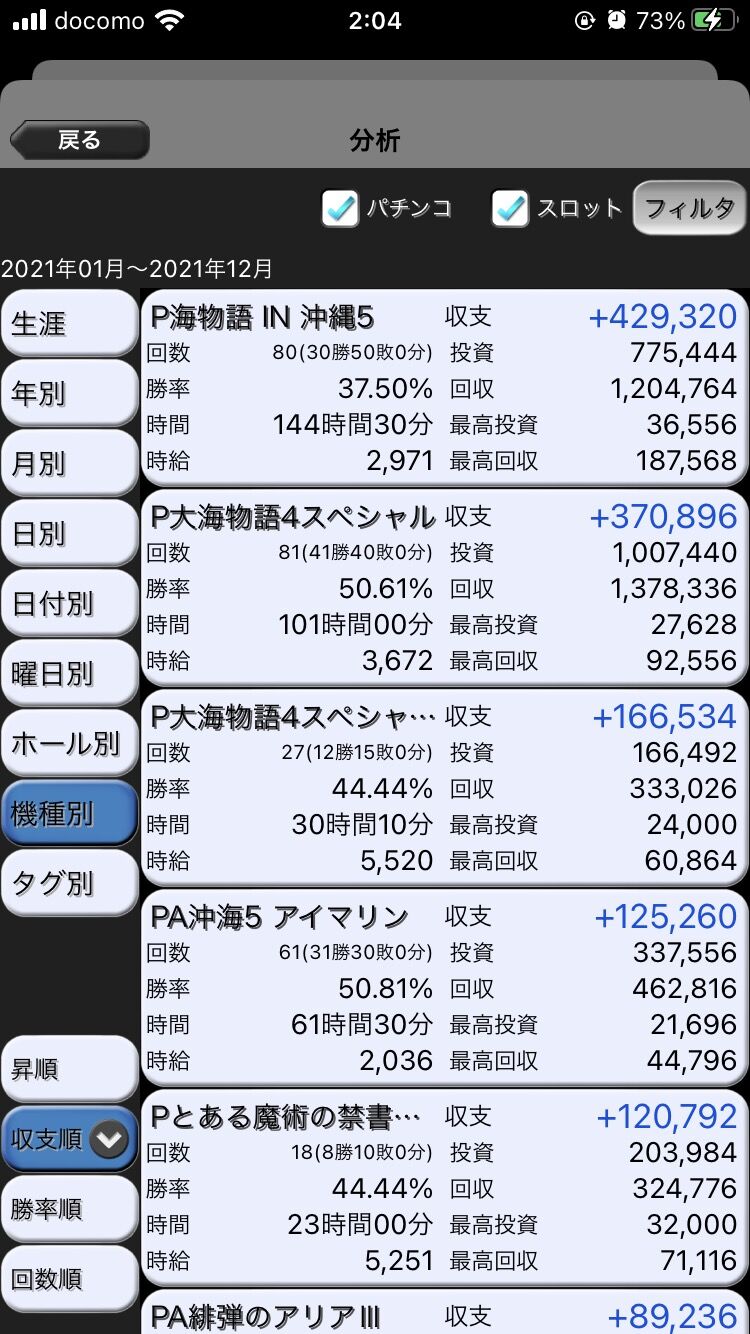Sort by 勝率順

pyautogui.click(x=69, y=1209)
